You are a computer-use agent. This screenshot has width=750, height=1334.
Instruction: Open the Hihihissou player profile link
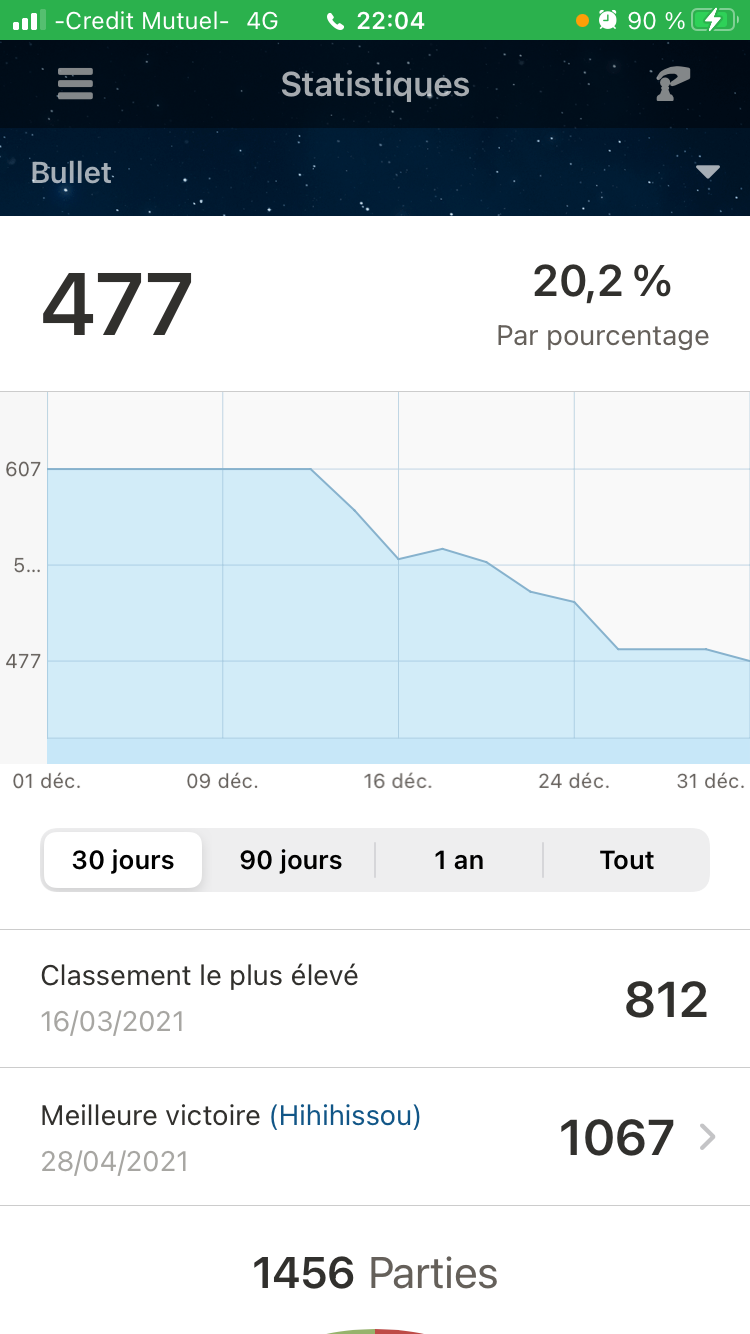(x=345, y=1115)
